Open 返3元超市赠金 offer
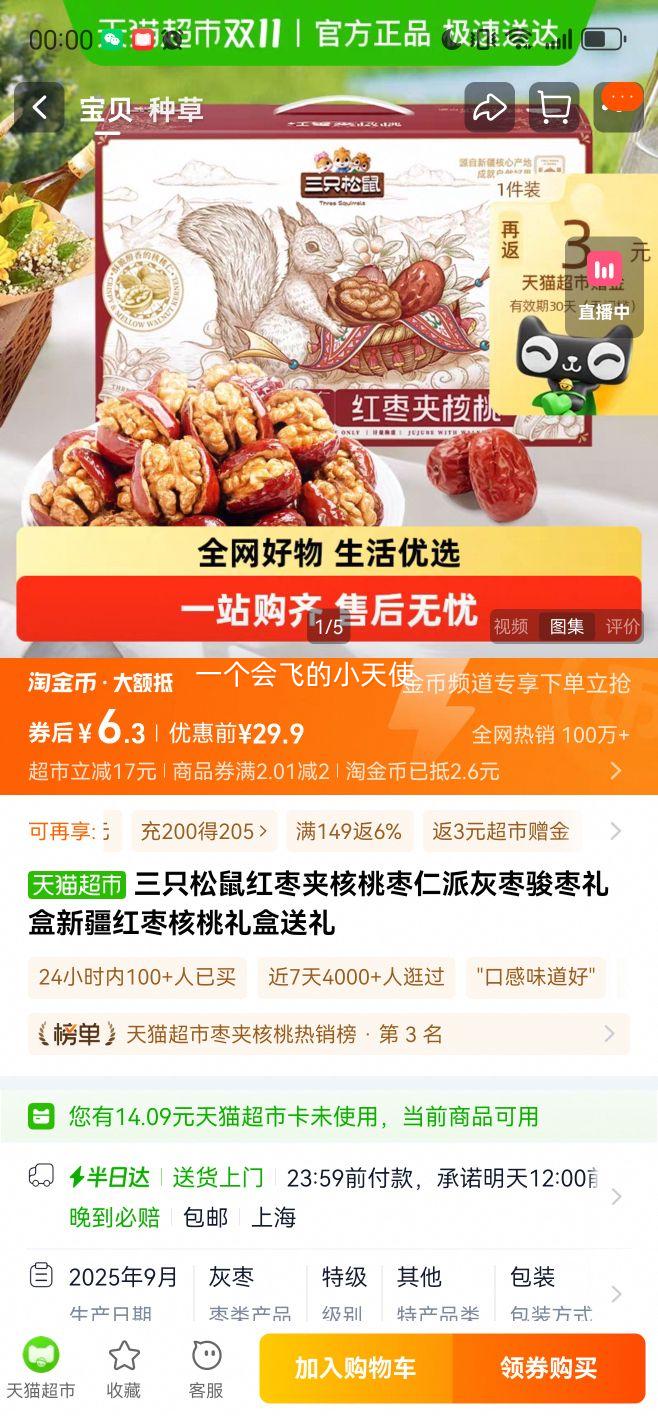Image resolution: width=658 pixels, height=1416 pixels. click(x=500, y=831)
